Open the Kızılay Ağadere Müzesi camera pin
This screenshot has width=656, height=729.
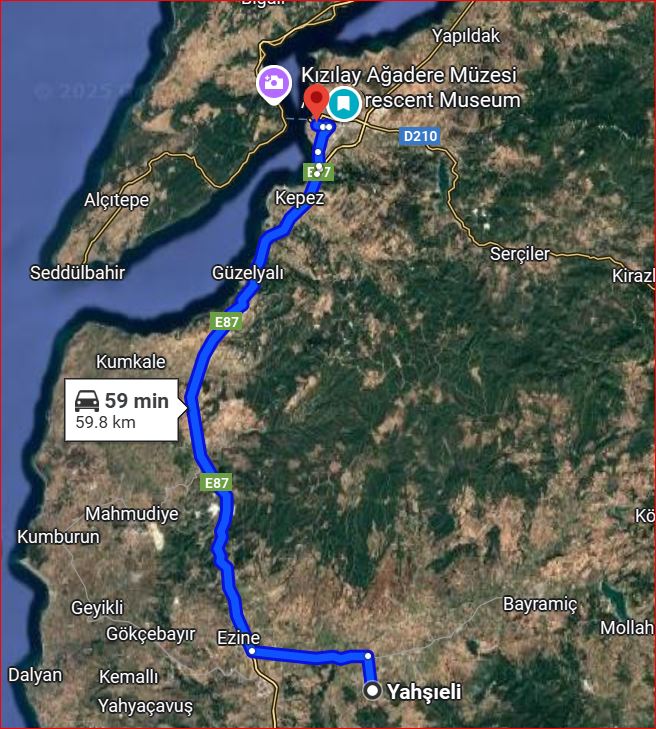pyautogui.click(x=274, y=82)
